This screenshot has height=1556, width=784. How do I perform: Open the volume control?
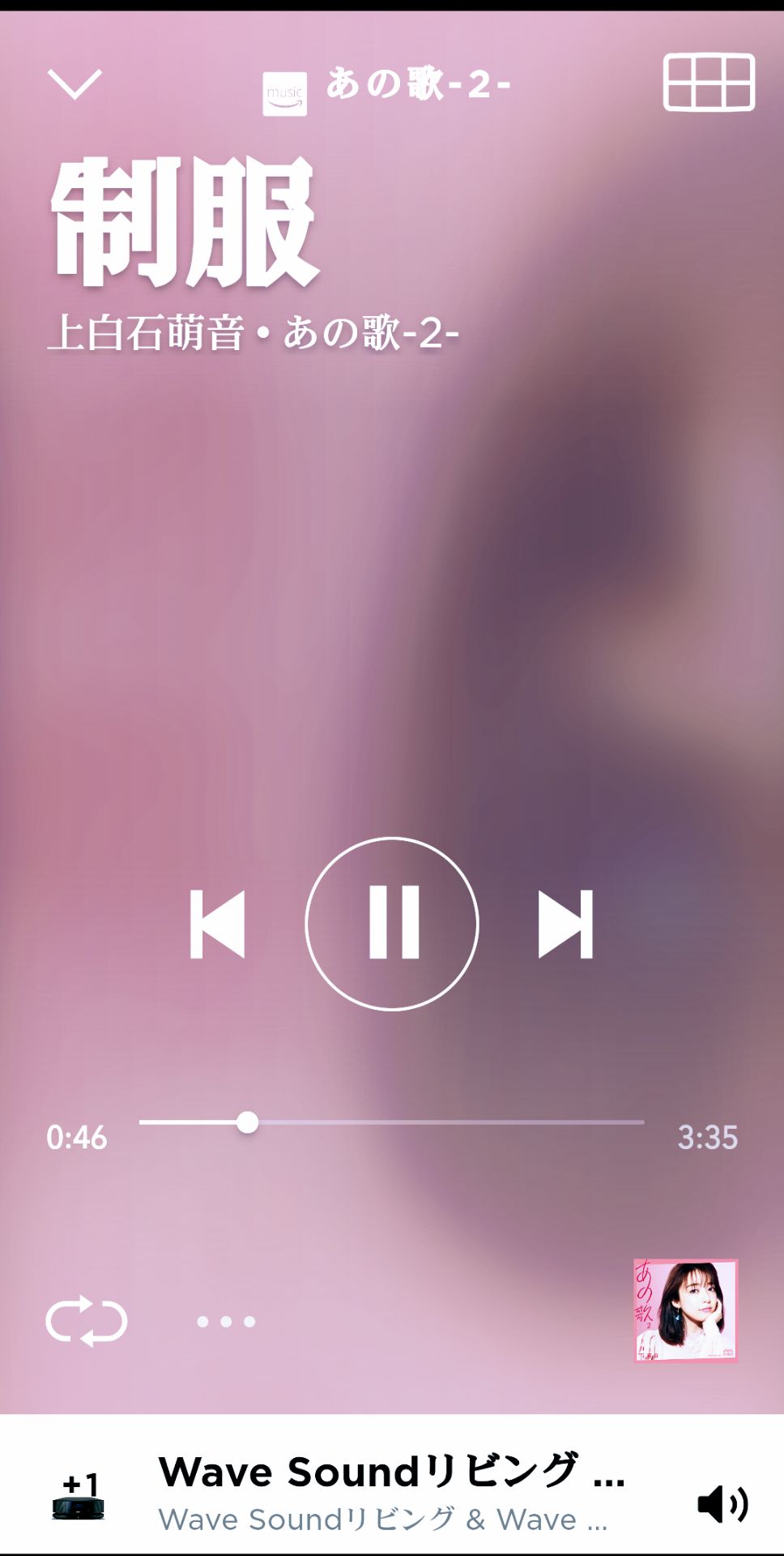point(722,1504)
